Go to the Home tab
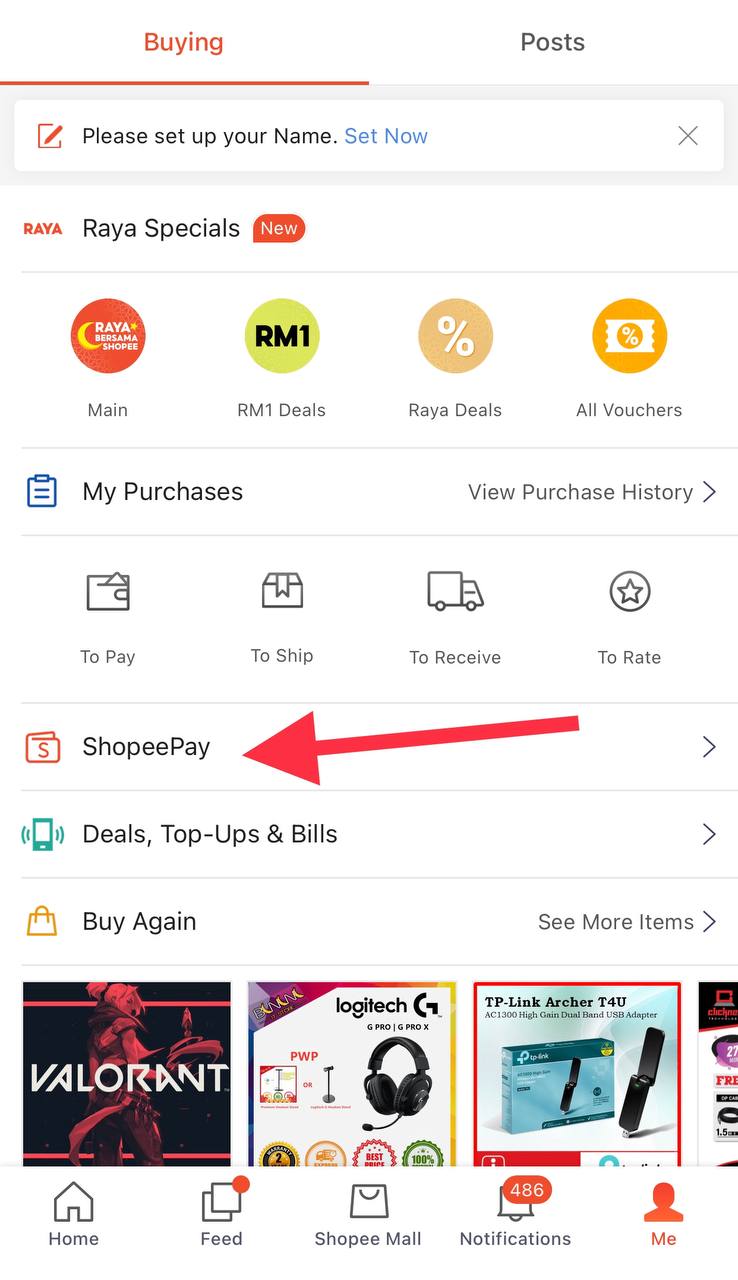The image size is (738, 1280). point(74,1214)
